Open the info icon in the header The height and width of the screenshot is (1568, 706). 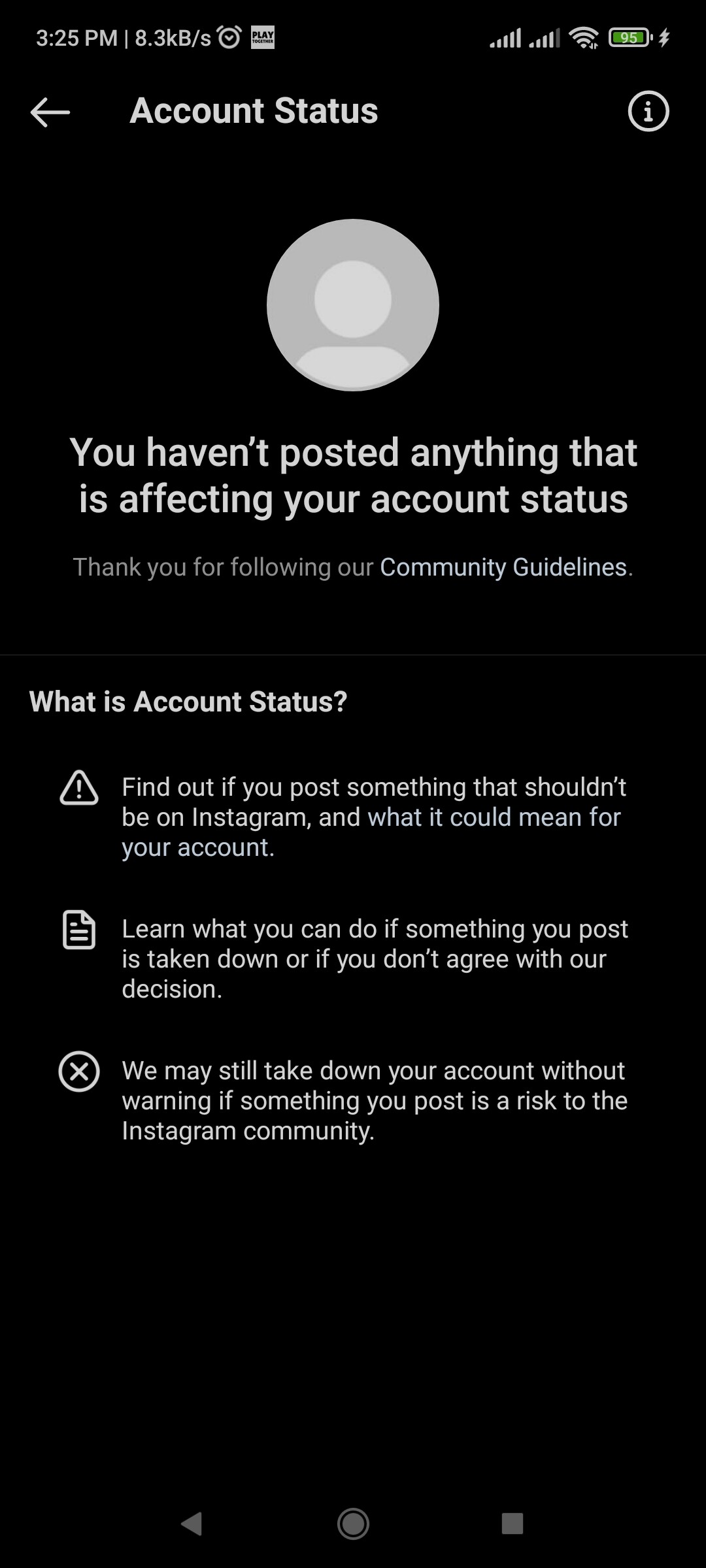coord(648,112)
